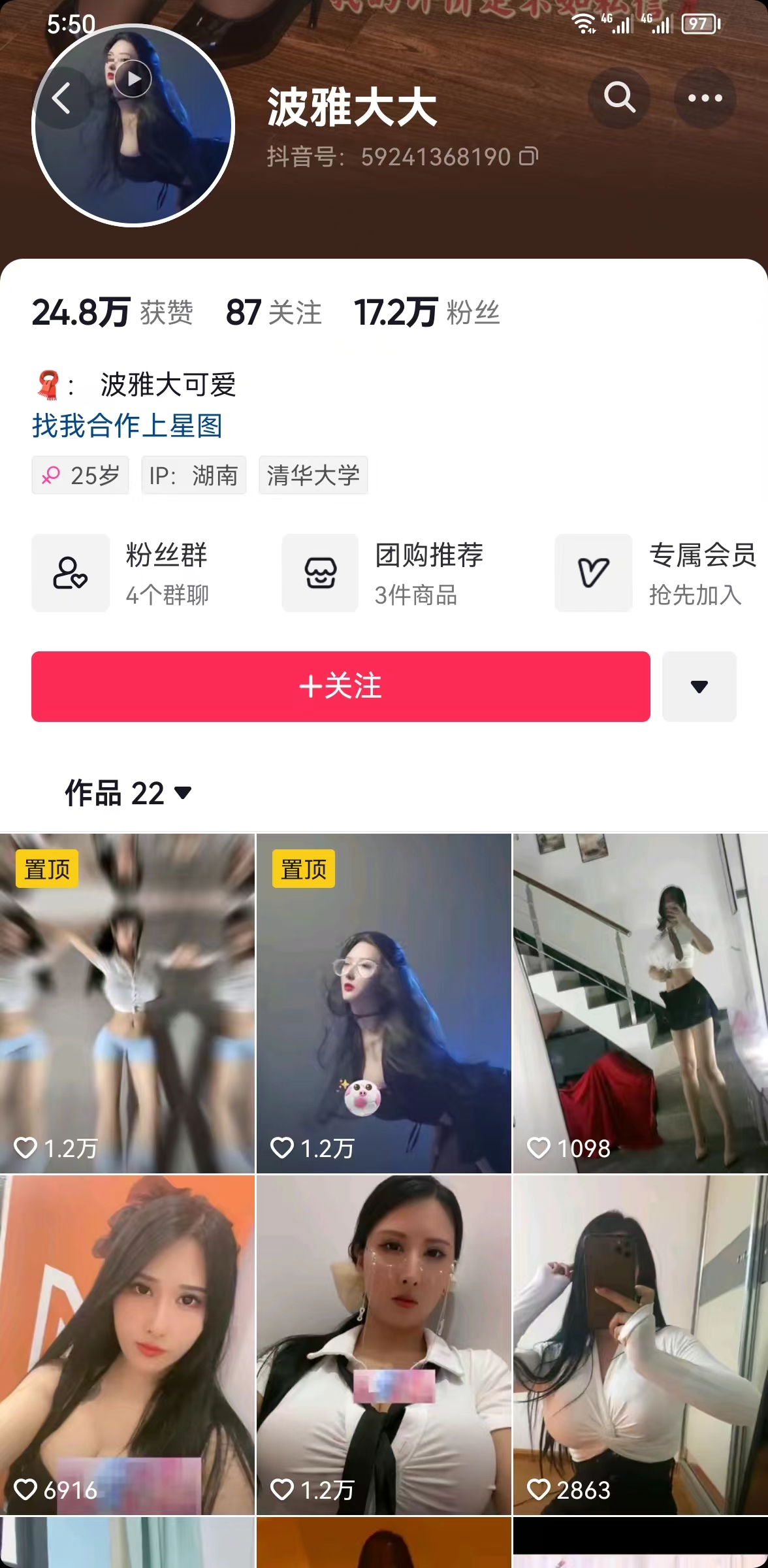Play the video with 2863 likes
This screenshot has width=768, height=1568.
[x=641, y=1345]
